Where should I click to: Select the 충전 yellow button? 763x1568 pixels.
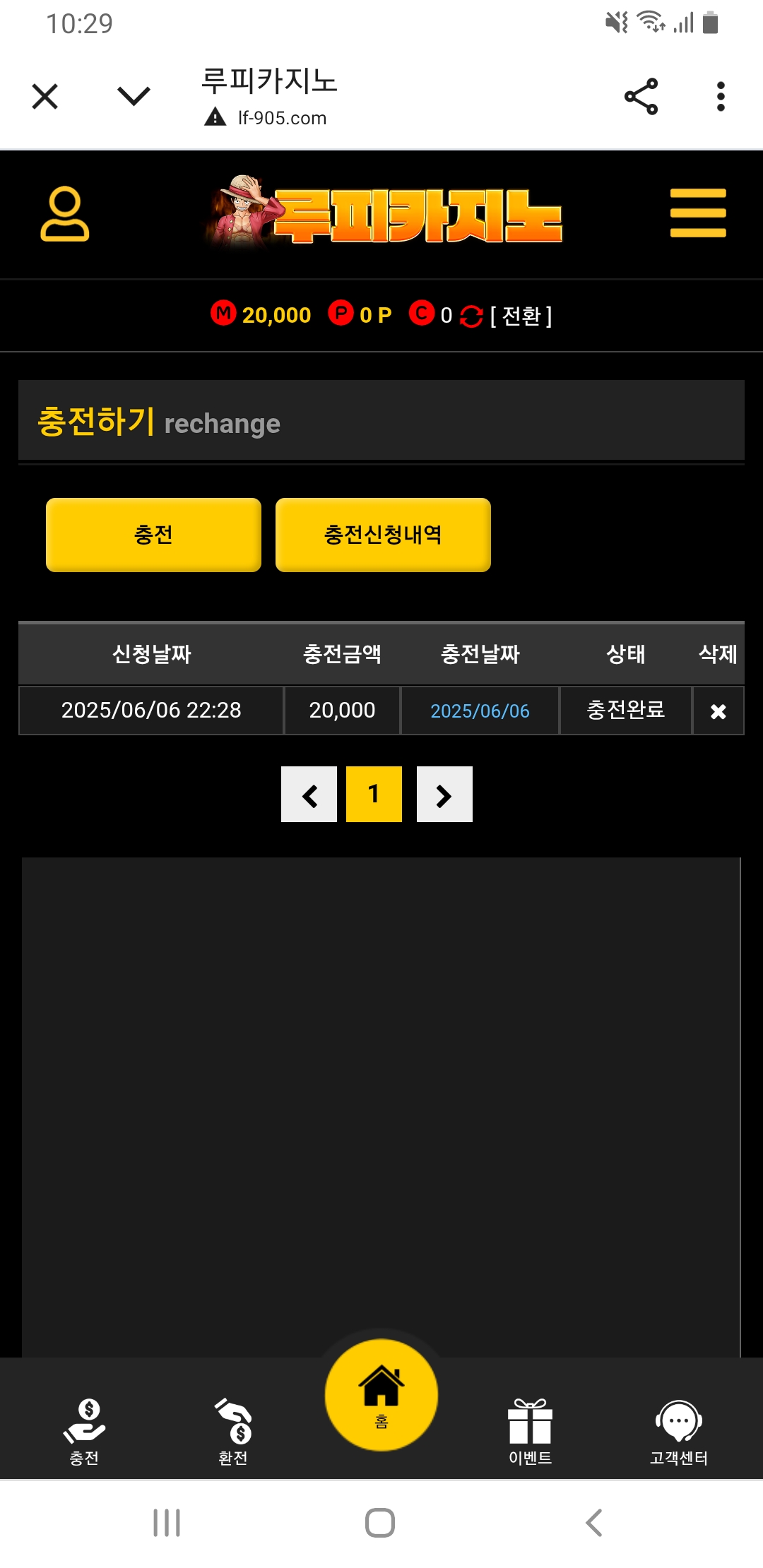click(x=153, y=535)
